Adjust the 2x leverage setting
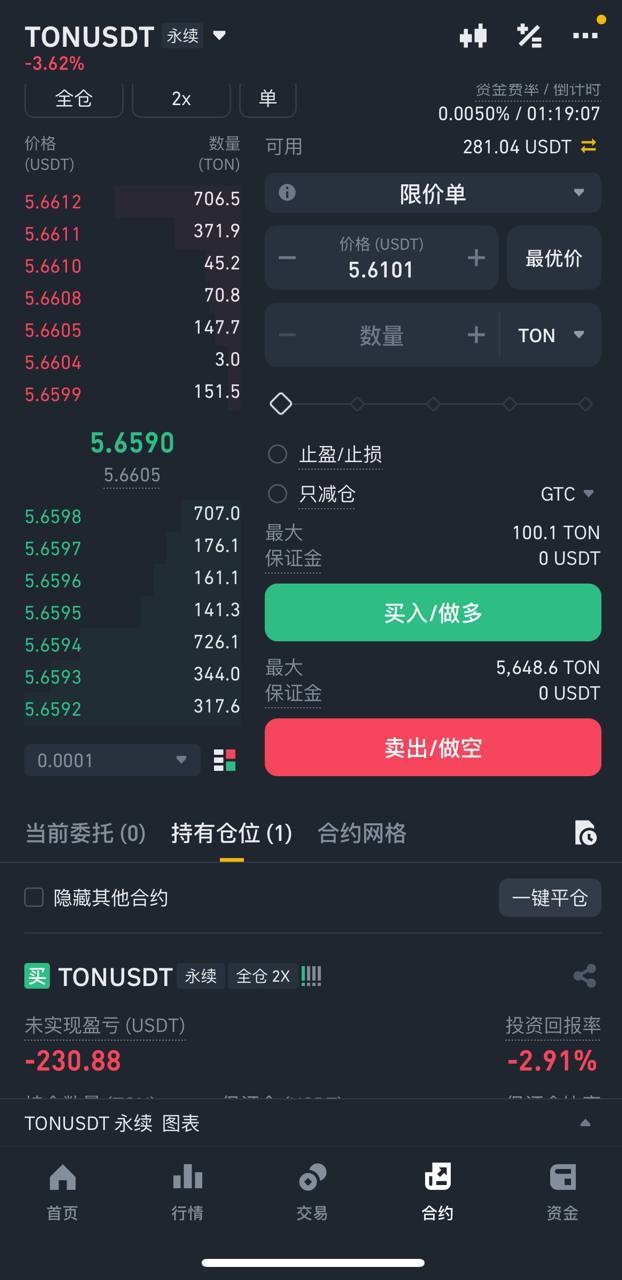Viewport: 622px width, 1280px height. coord(181,98)
